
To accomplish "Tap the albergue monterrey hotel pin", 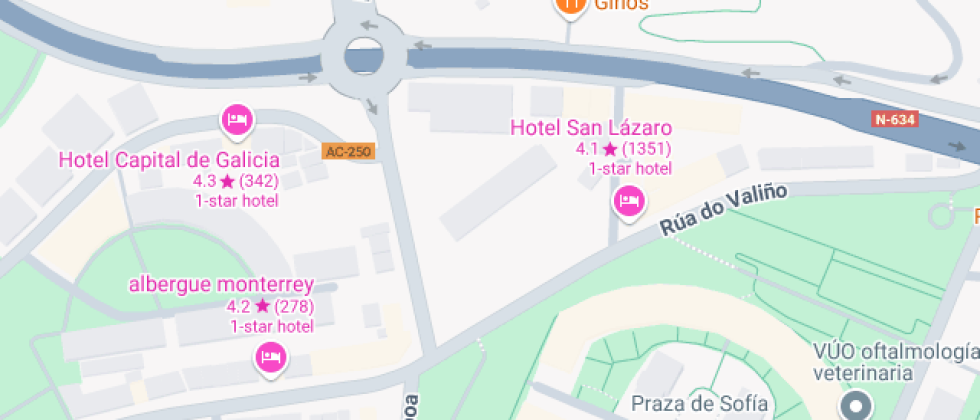I will point(270,357).
